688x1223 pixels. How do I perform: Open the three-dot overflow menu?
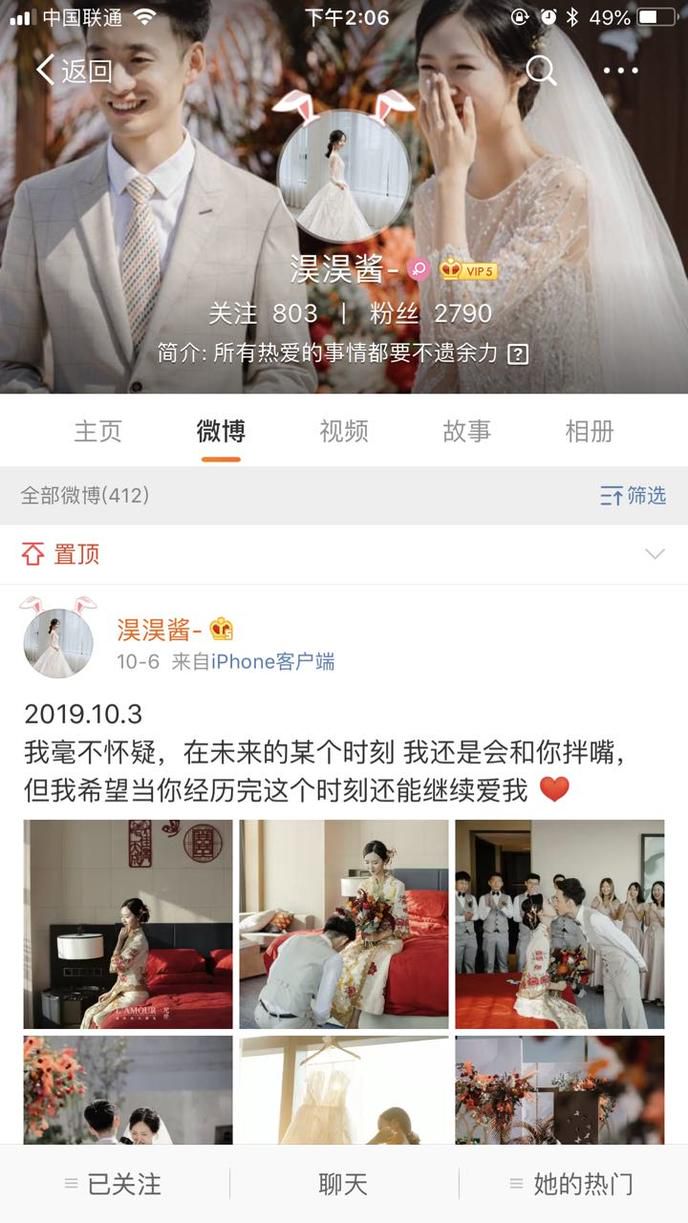[621, 70]
